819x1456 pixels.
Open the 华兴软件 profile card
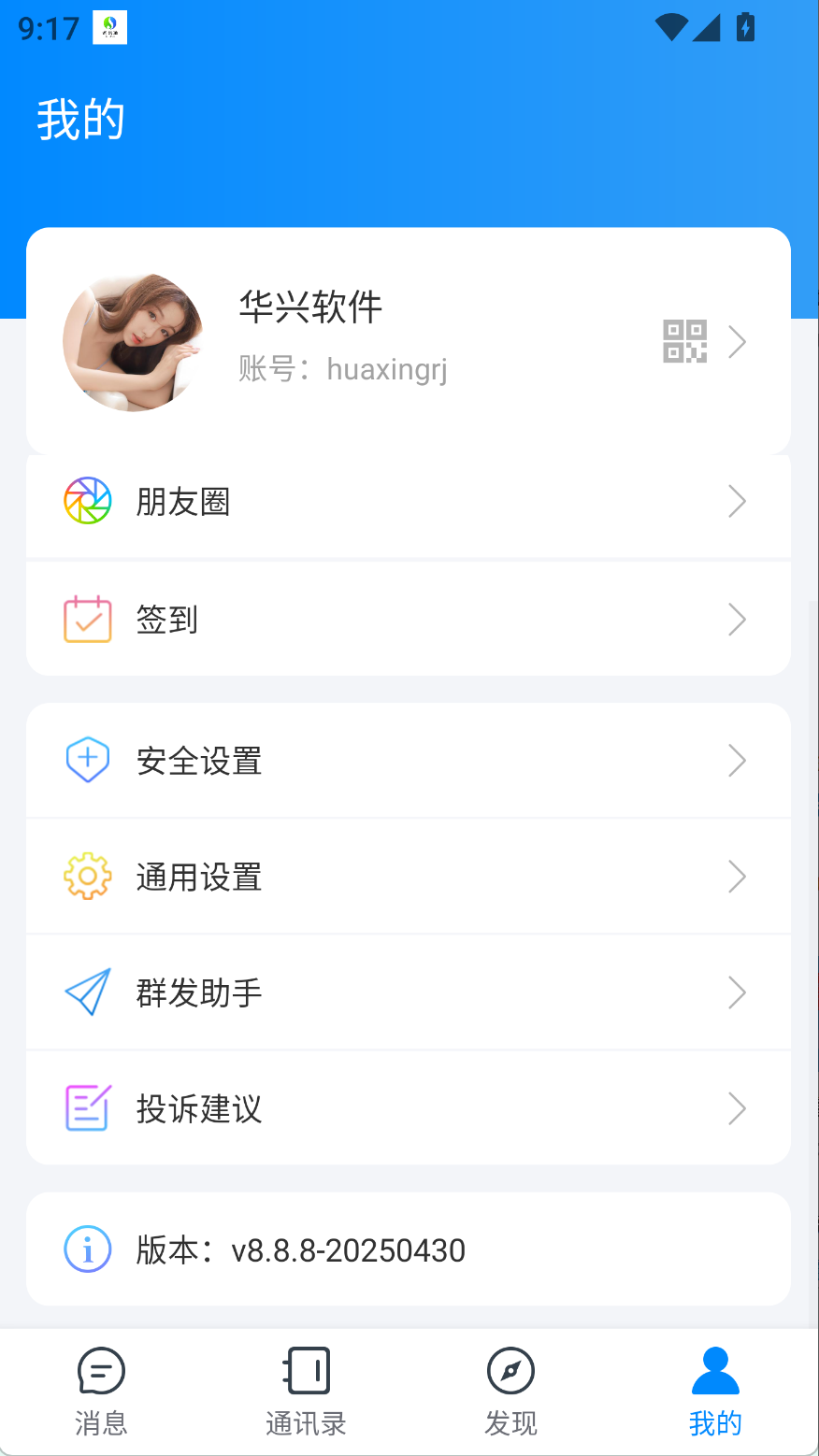click(409, 341)
